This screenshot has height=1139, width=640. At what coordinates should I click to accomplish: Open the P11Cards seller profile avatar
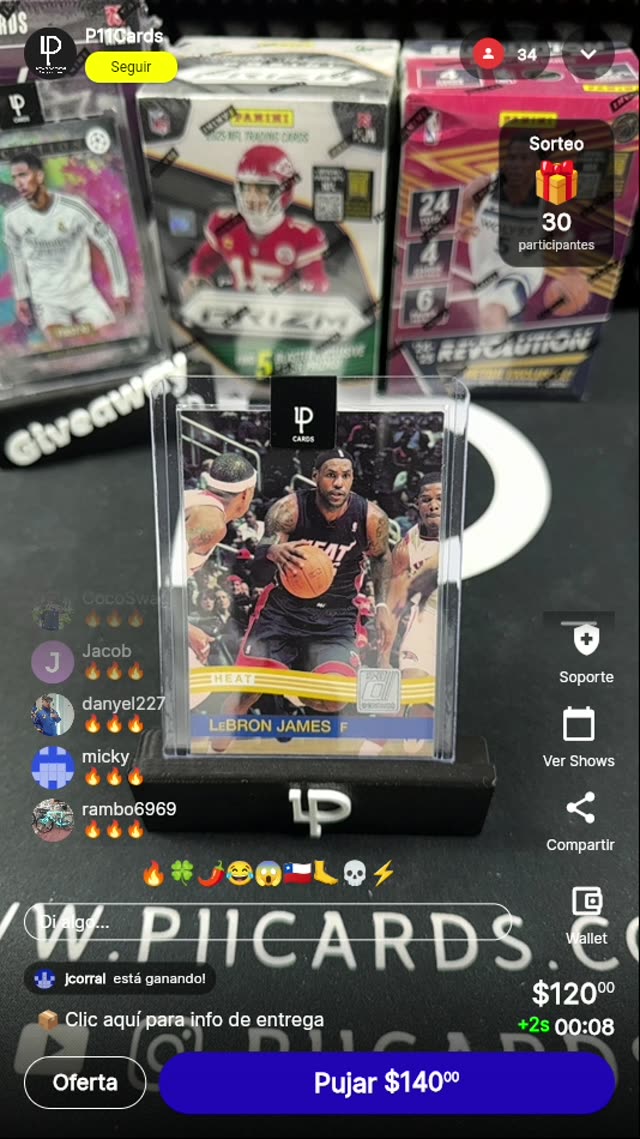[49, 52]
